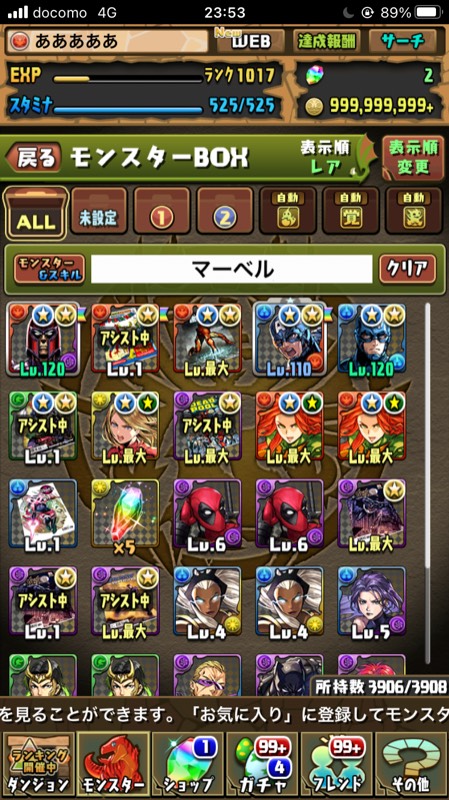Open the ガチャ tab
Viewport: 449px width, 800px height.
pyautogui.click(x=262, y=763)
